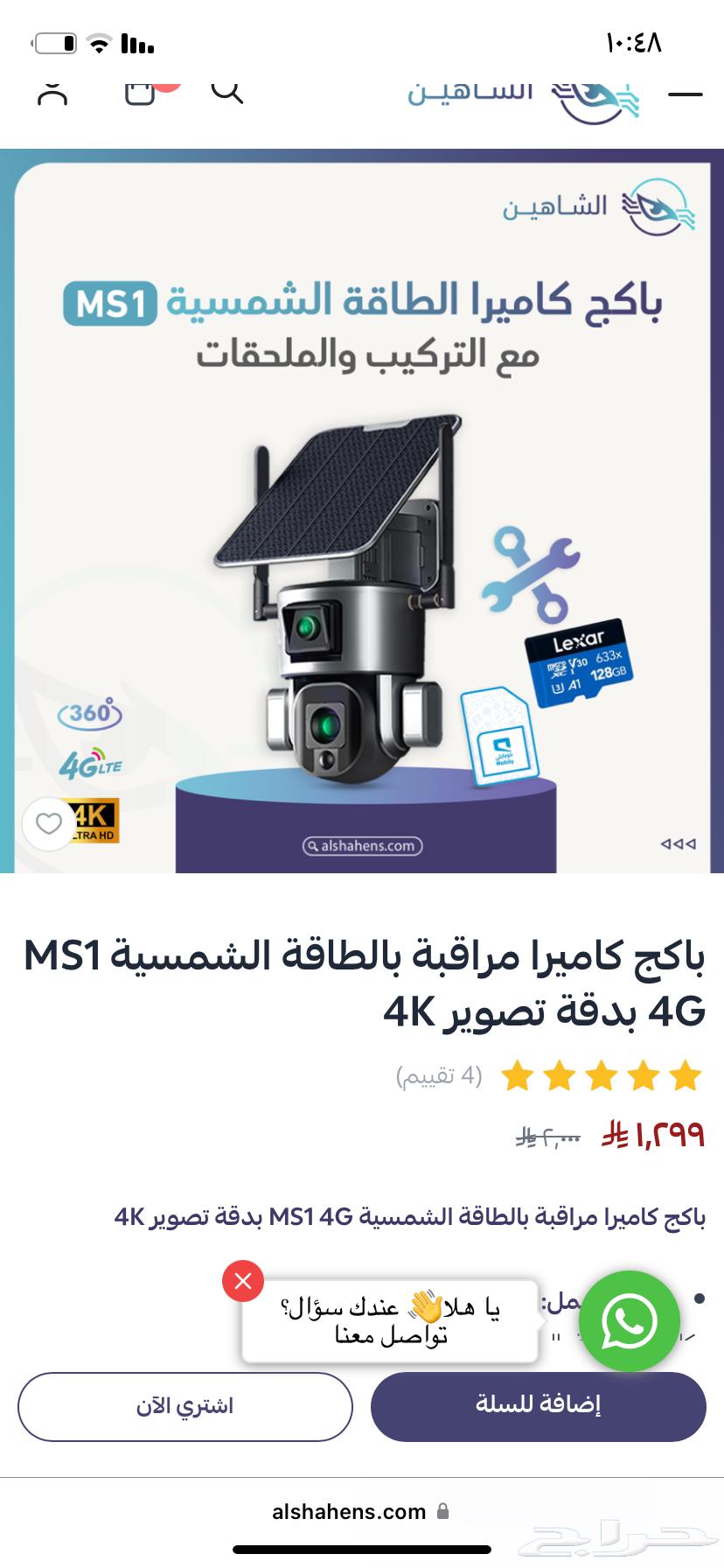Tap the alshahens.com address bar
Image resolution: width=724 pixels, height=1568 pixels.
click(x=360, y=1511)
